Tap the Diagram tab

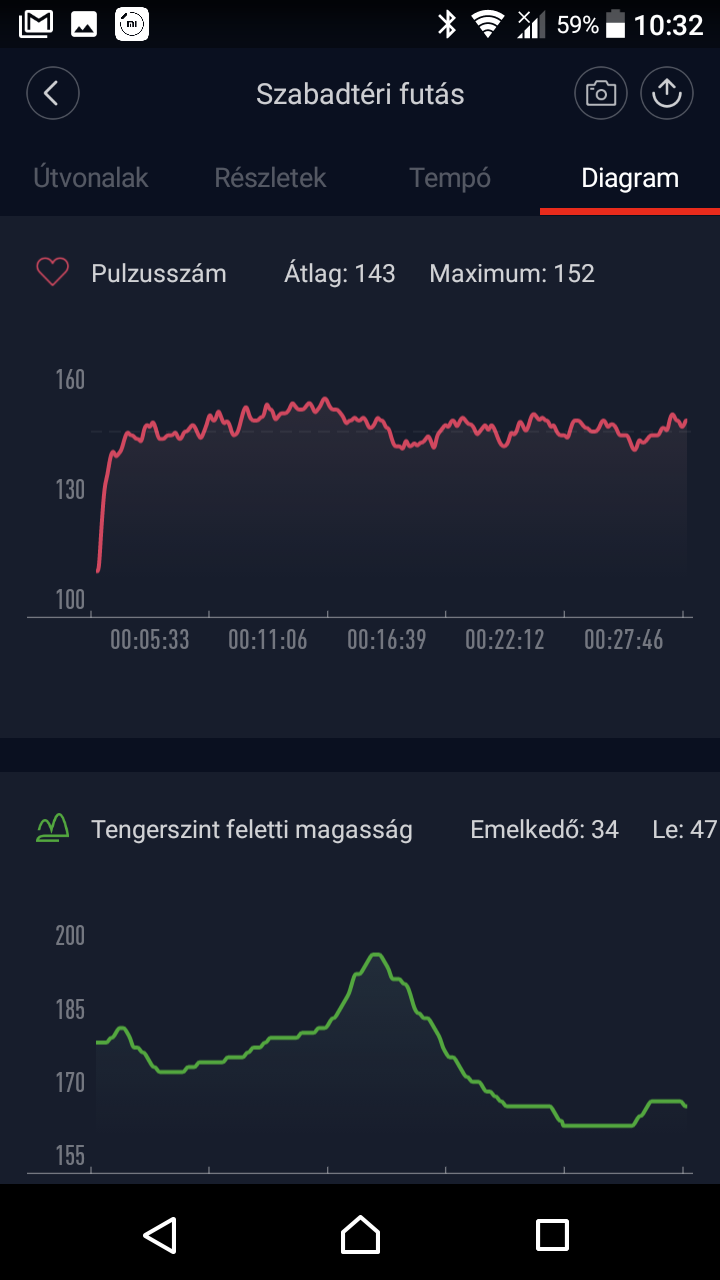pos(630,179)
